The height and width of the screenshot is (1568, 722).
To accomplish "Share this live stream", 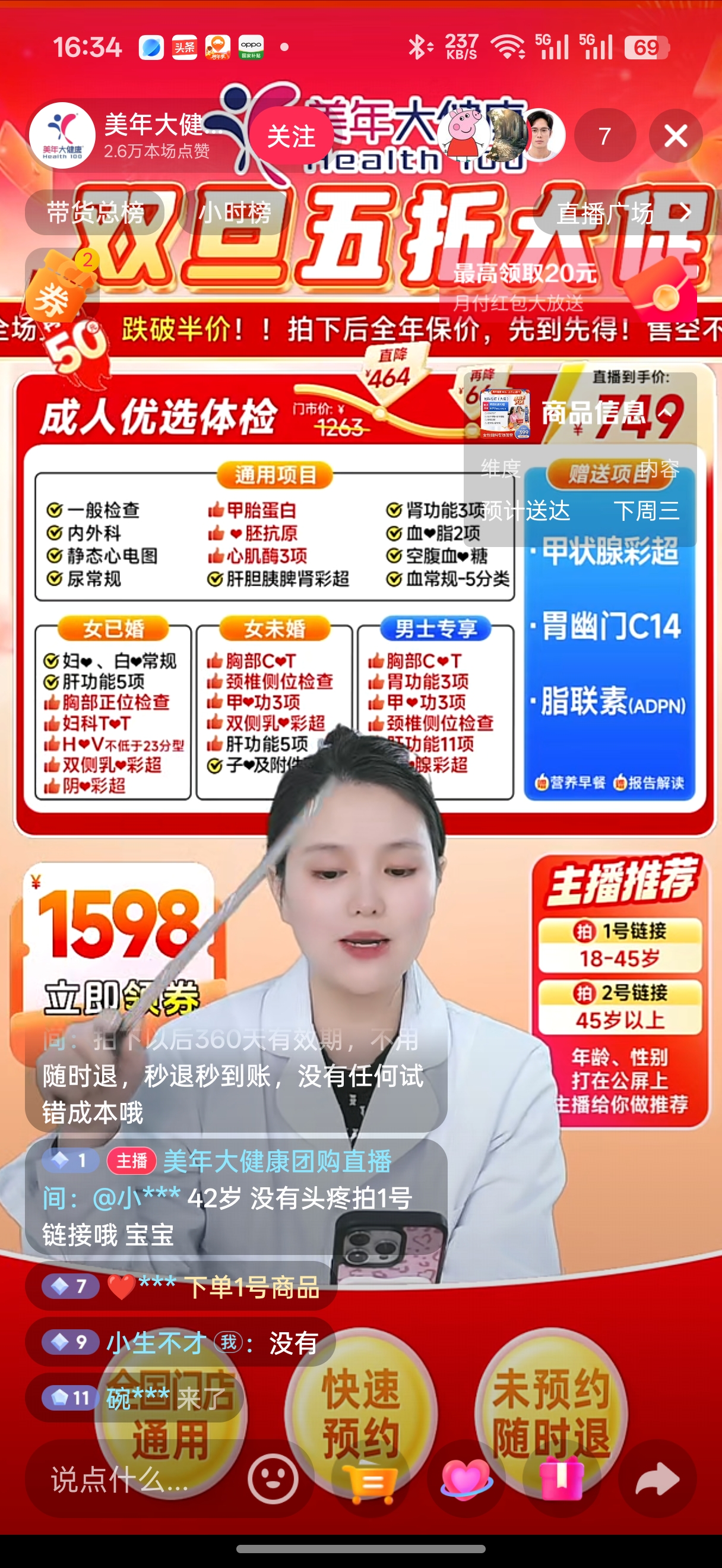I will click(658, 1478).
